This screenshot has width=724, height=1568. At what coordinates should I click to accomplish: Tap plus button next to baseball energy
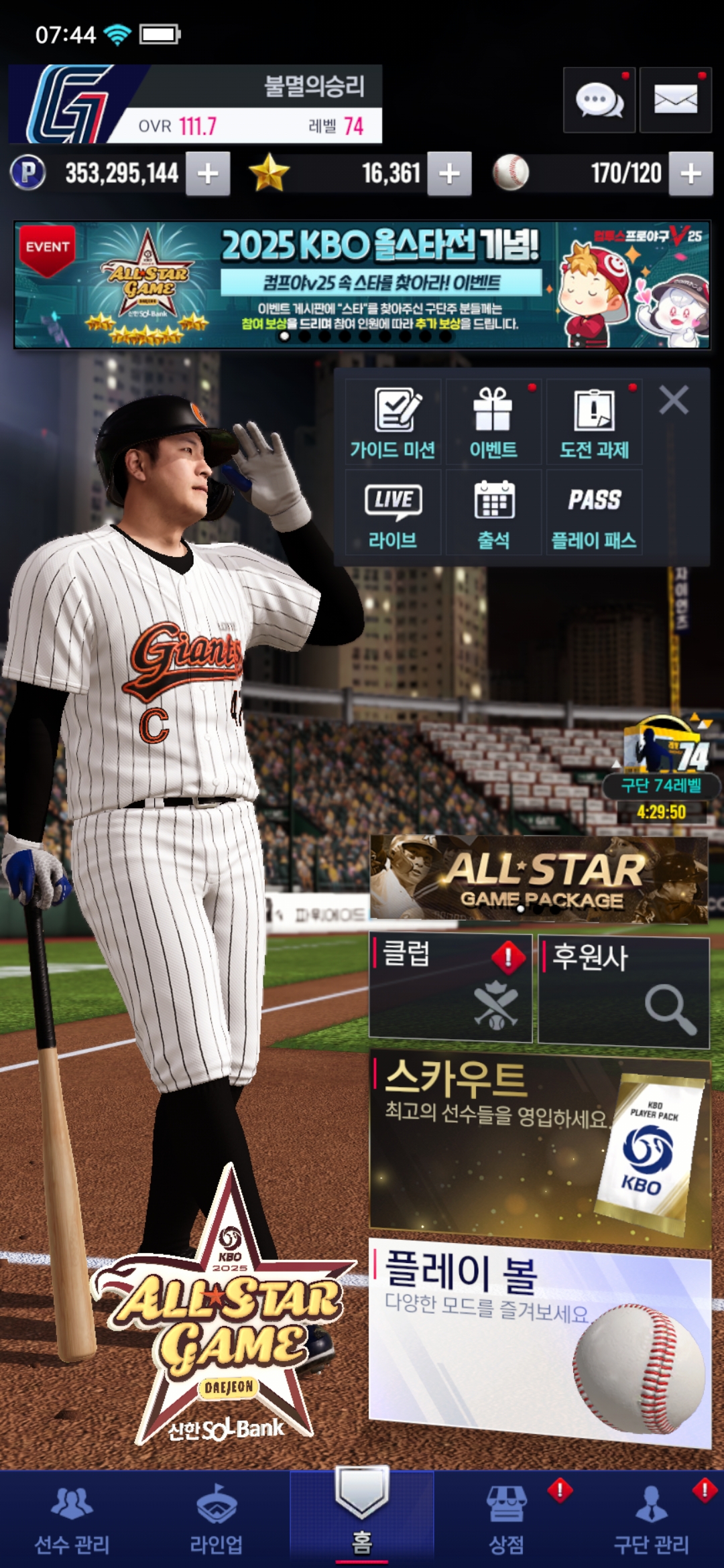[690, 174]
